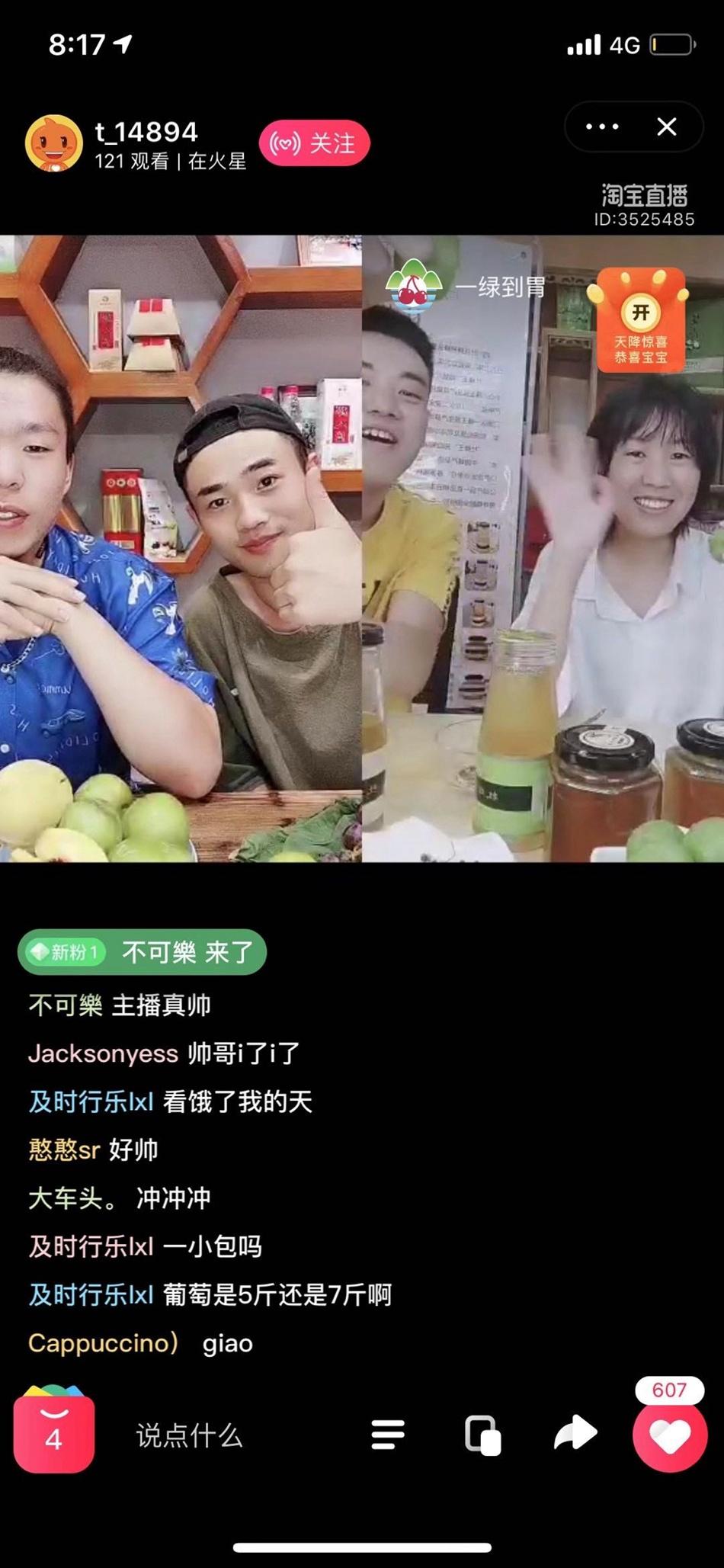
Task: Tap the 说点什么 comment field
Action: coord(189,1435)
